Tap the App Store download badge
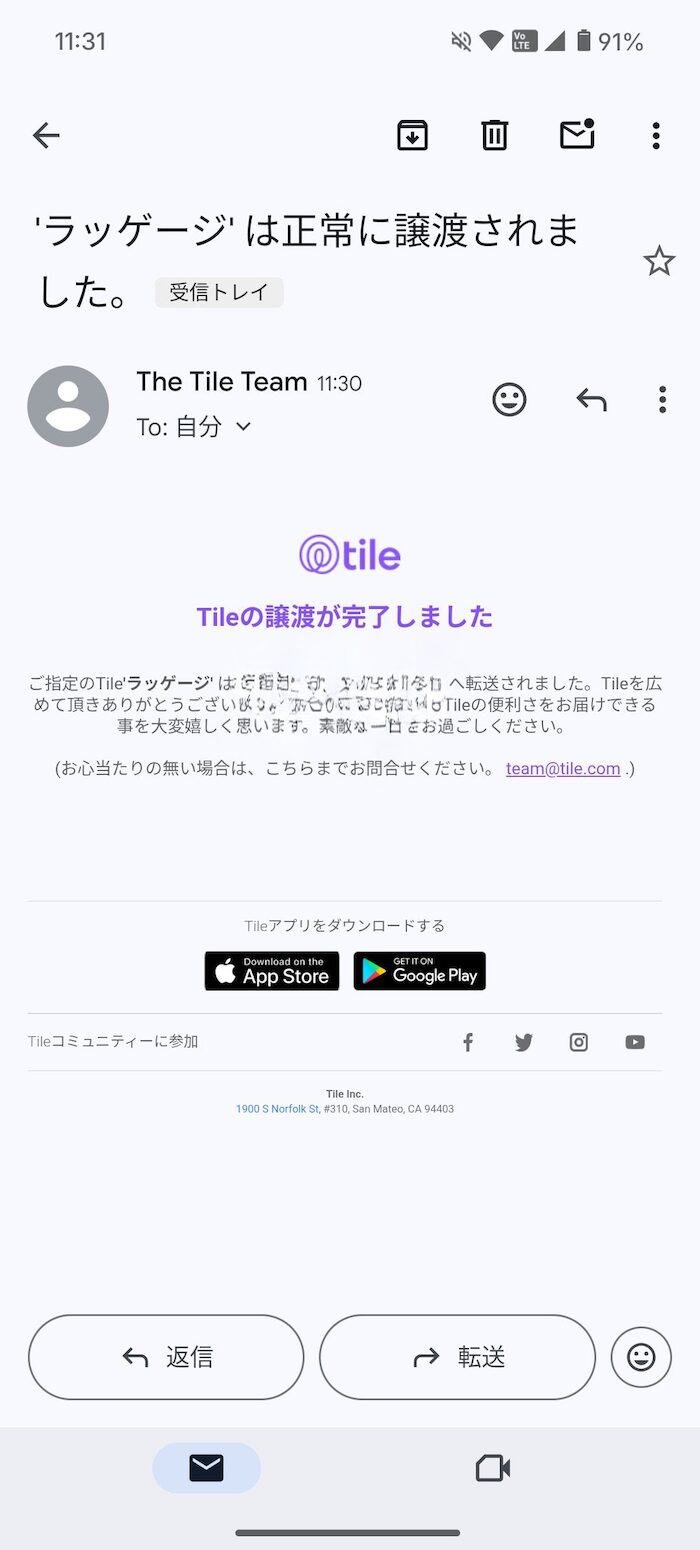Viewport: 700px width, 1550px height. [272, 971]
